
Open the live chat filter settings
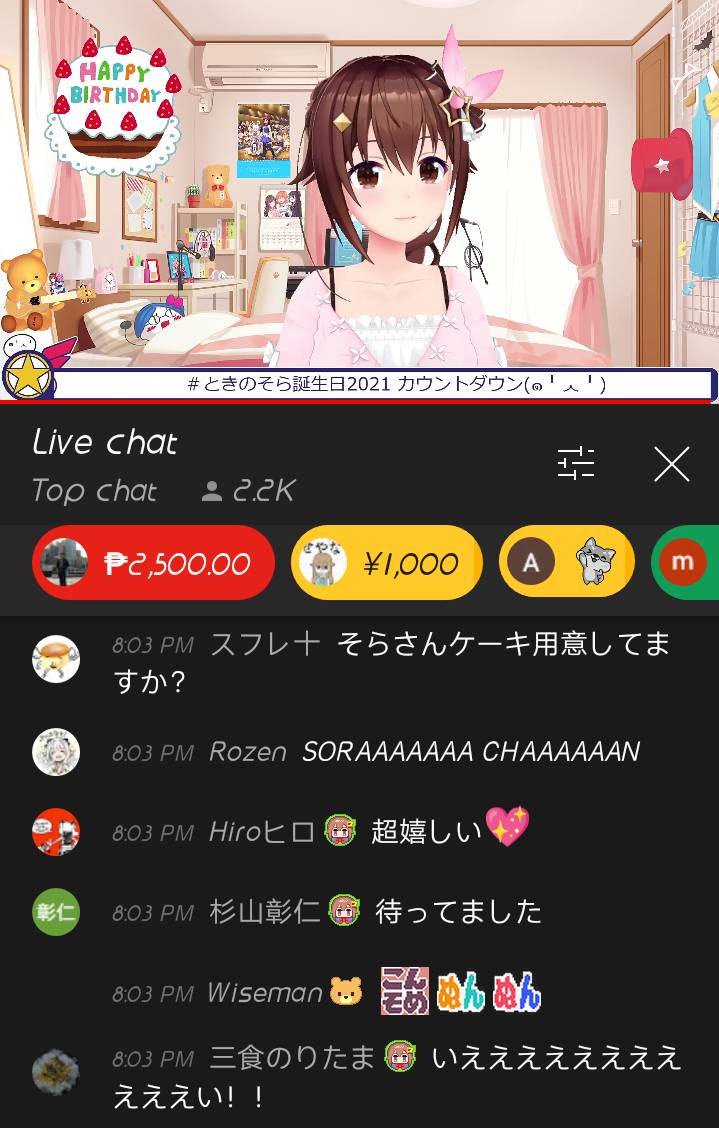(576, 463)
